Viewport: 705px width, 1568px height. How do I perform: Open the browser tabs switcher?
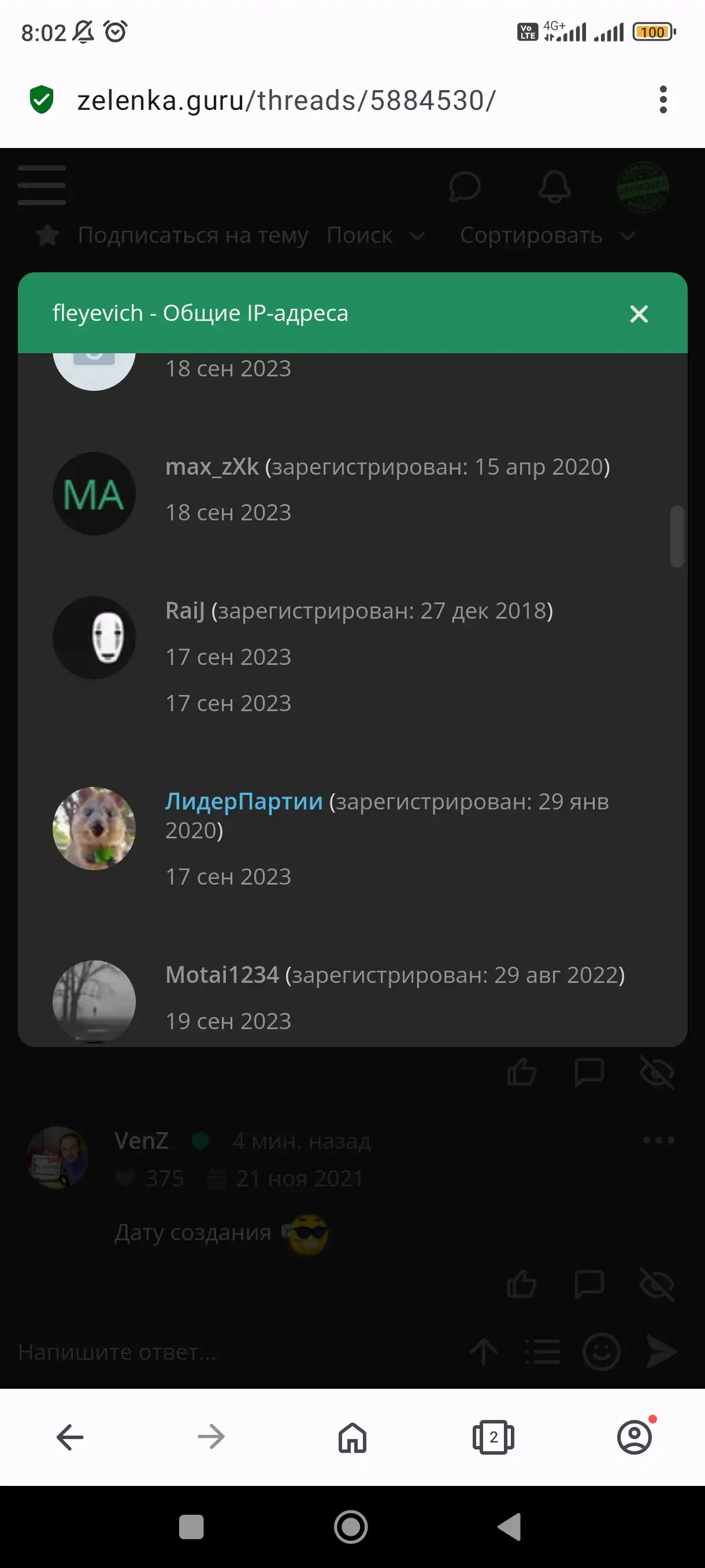click(493, 1437)
